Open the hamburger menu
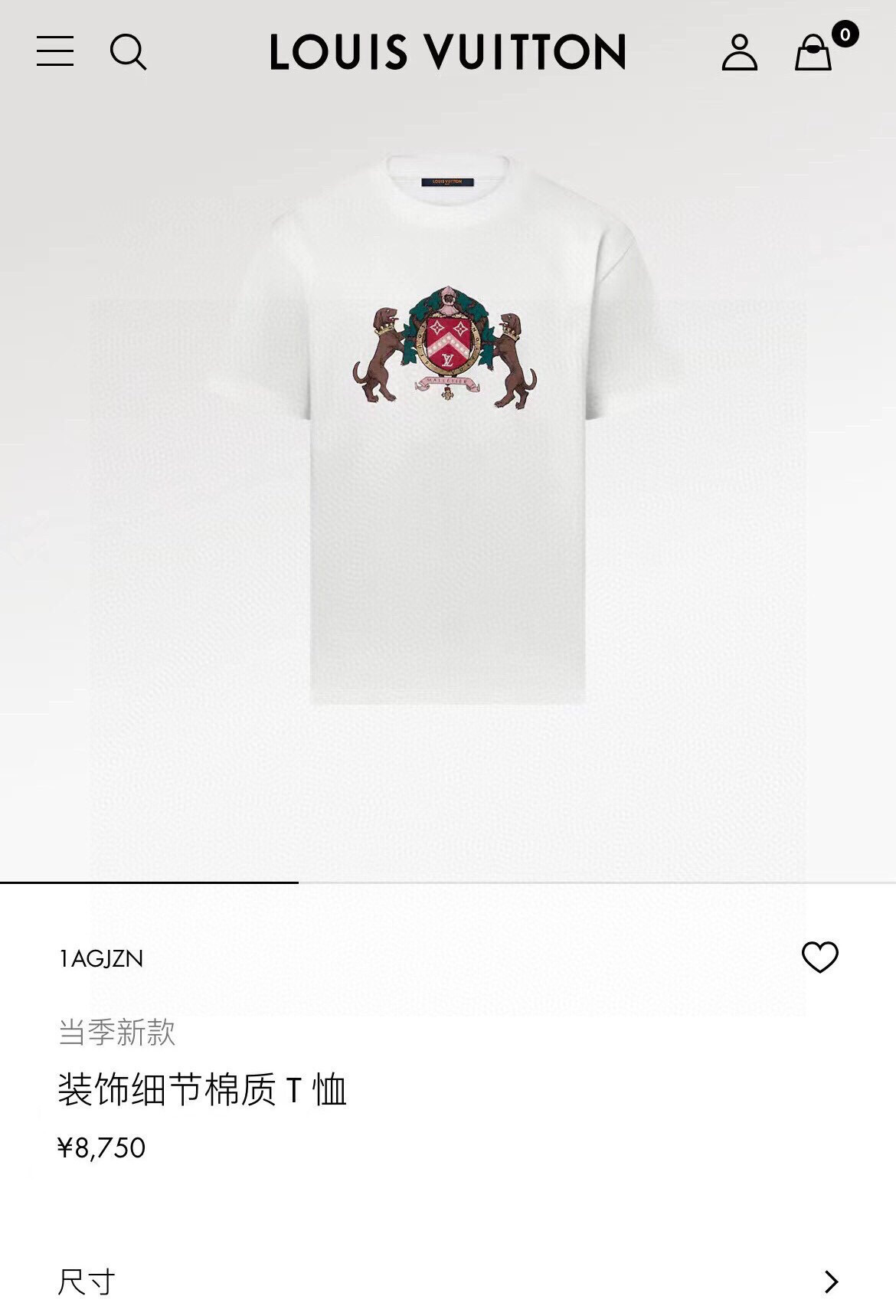Screen dimensions: 896x1316 tap(55, 51)
